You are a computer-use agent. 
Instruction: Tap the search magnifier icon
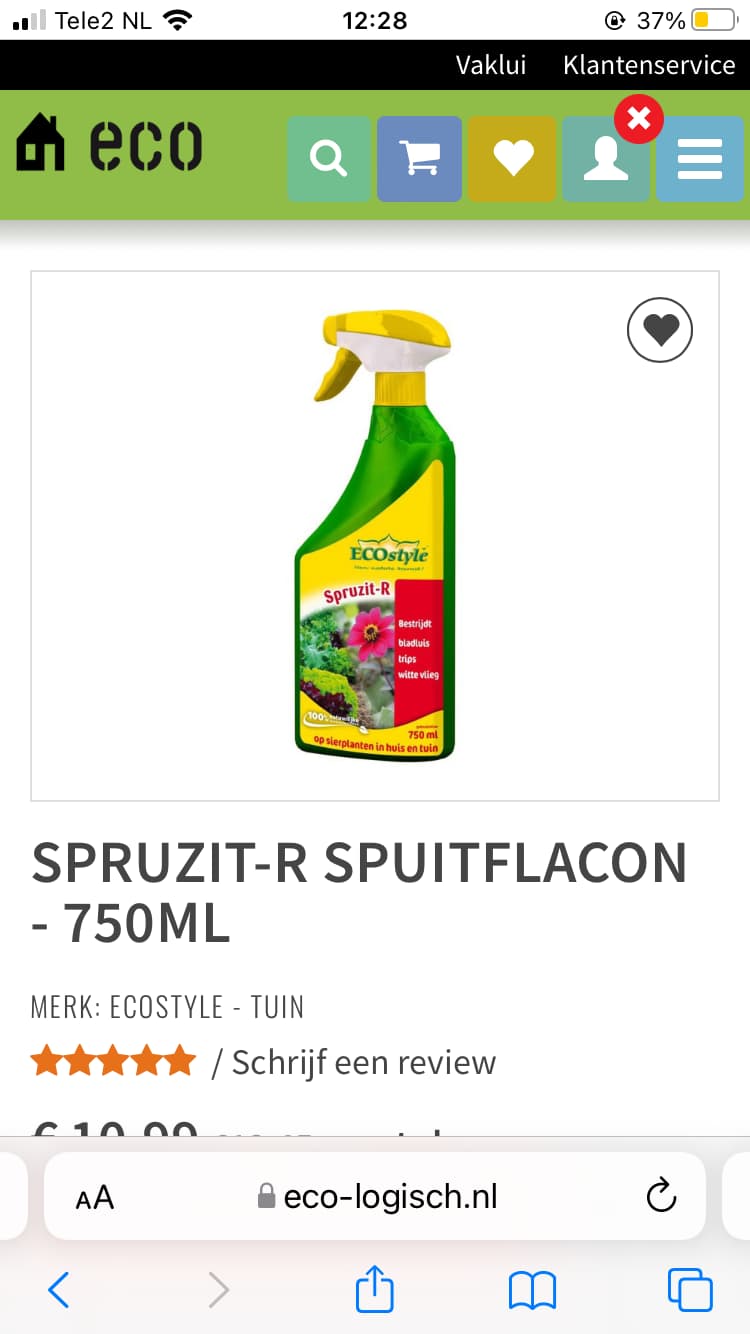point(329,159)
